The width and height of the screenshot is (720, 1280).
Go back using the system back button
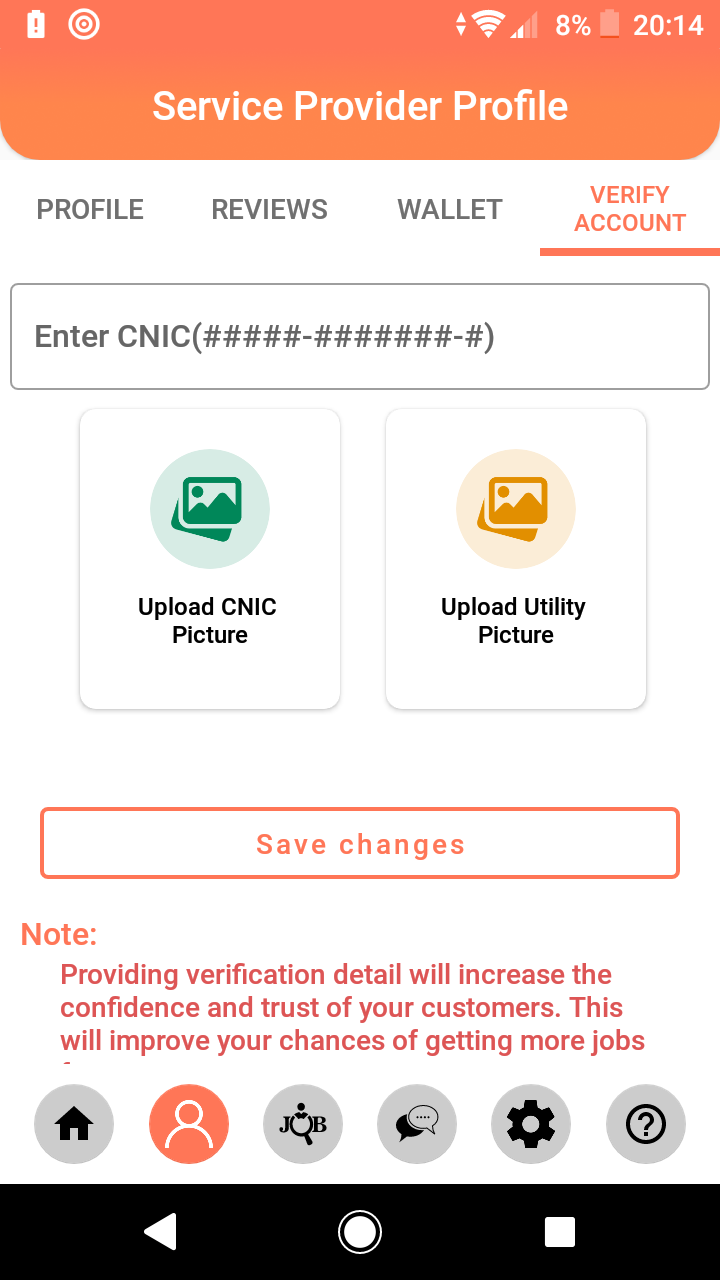click(x=161, y=1232)
